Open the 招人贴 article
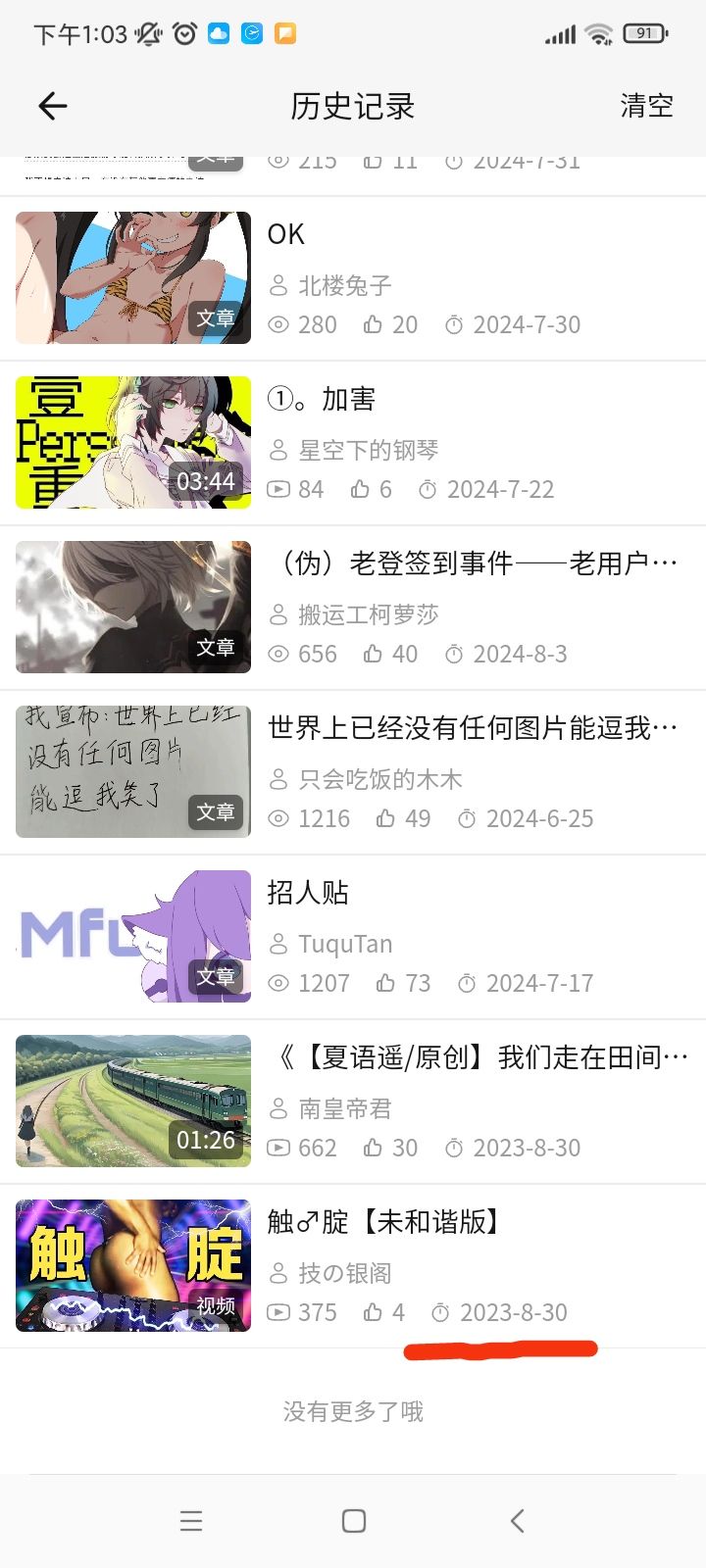The image size is (706, 1568). [x=308, y=893]
